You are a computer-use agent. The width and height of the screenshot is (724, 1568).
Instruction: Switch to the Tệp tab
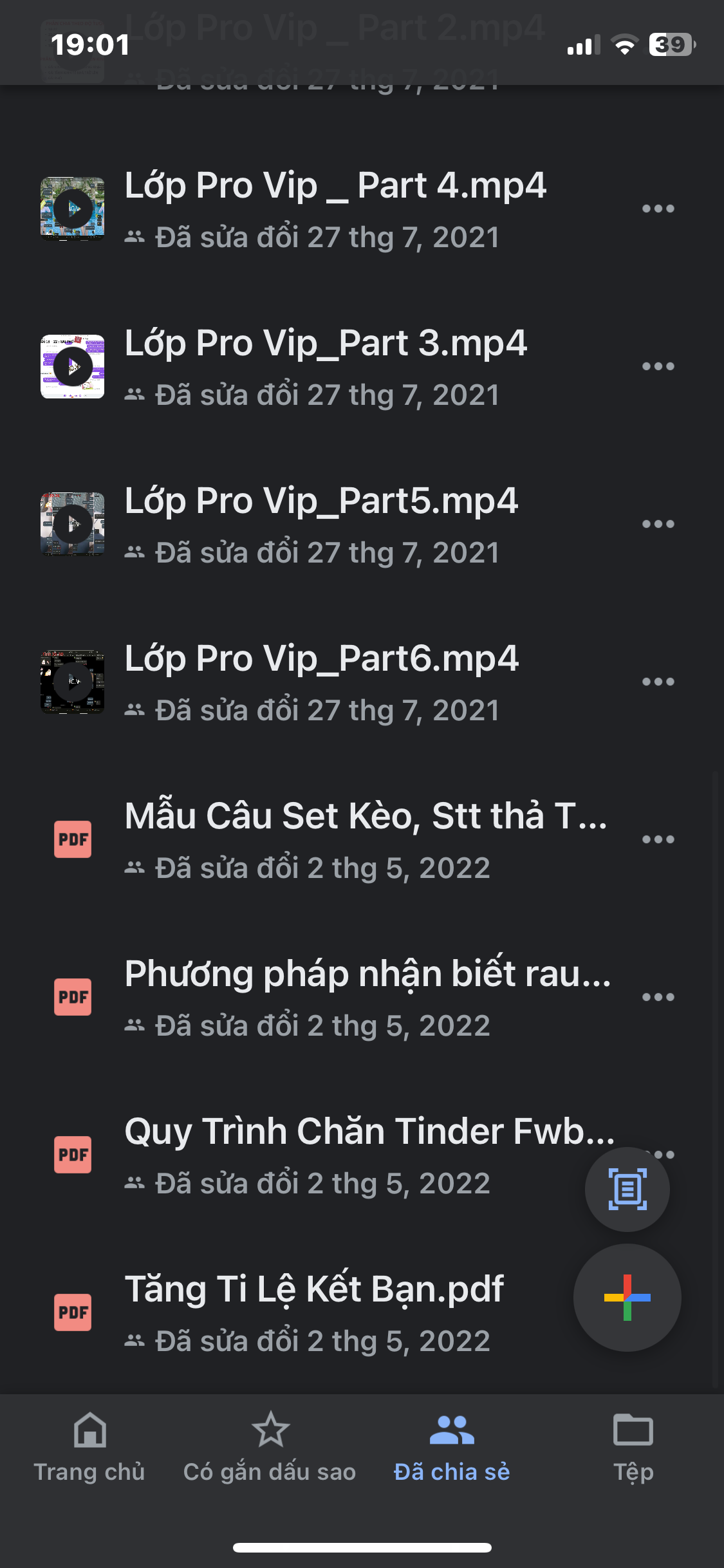coord(633,1446)
